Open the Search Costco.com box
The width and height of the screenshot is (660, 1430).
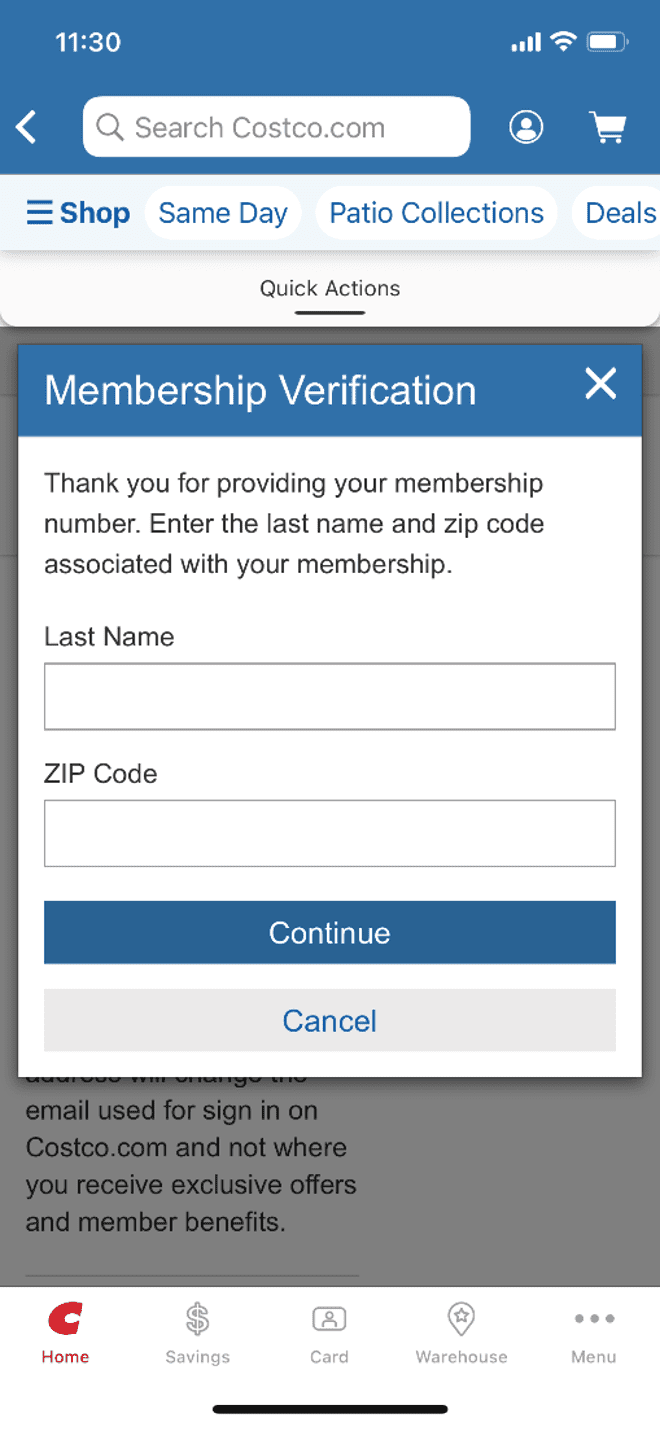click(x=277, y=127)
